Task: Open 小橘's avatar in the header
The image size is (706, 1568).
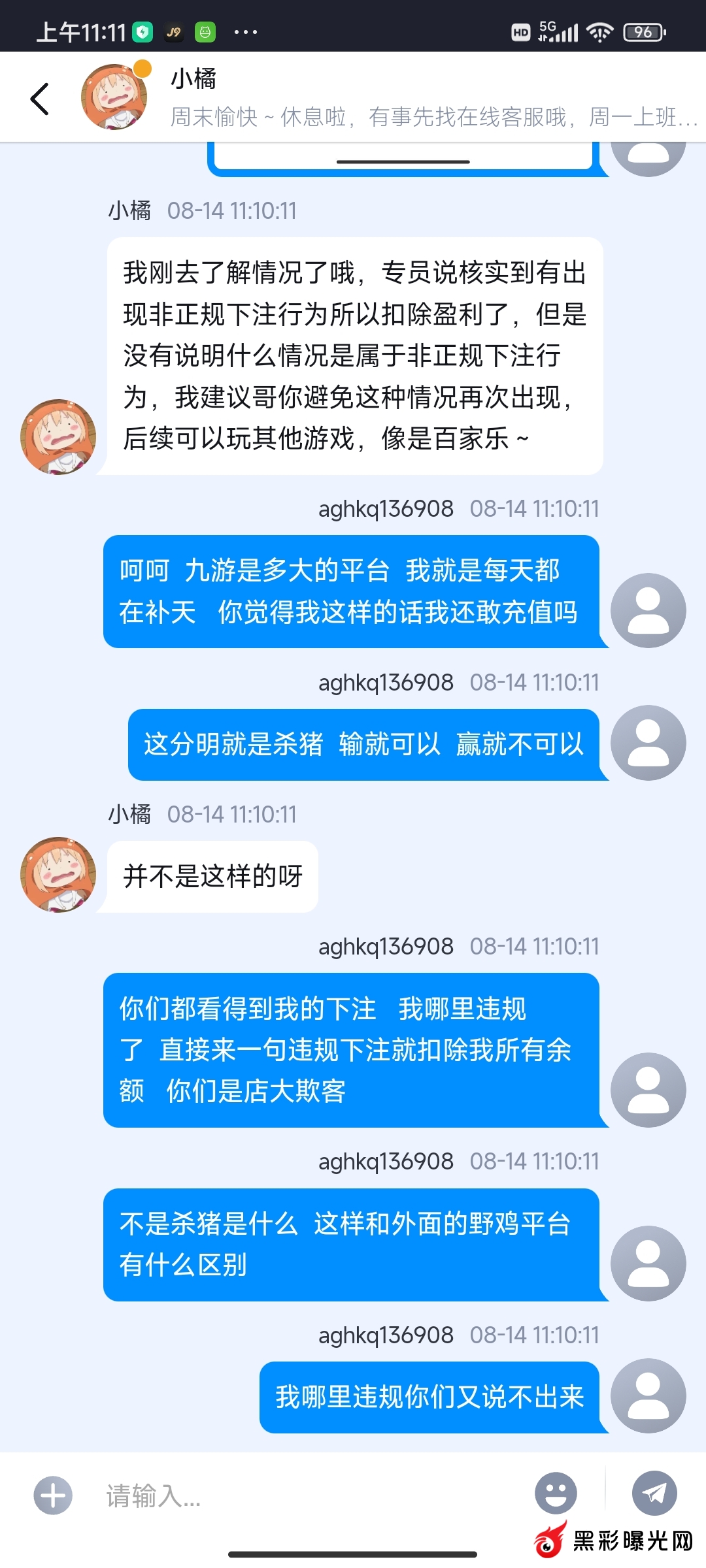Action: (x=114, y=97)
